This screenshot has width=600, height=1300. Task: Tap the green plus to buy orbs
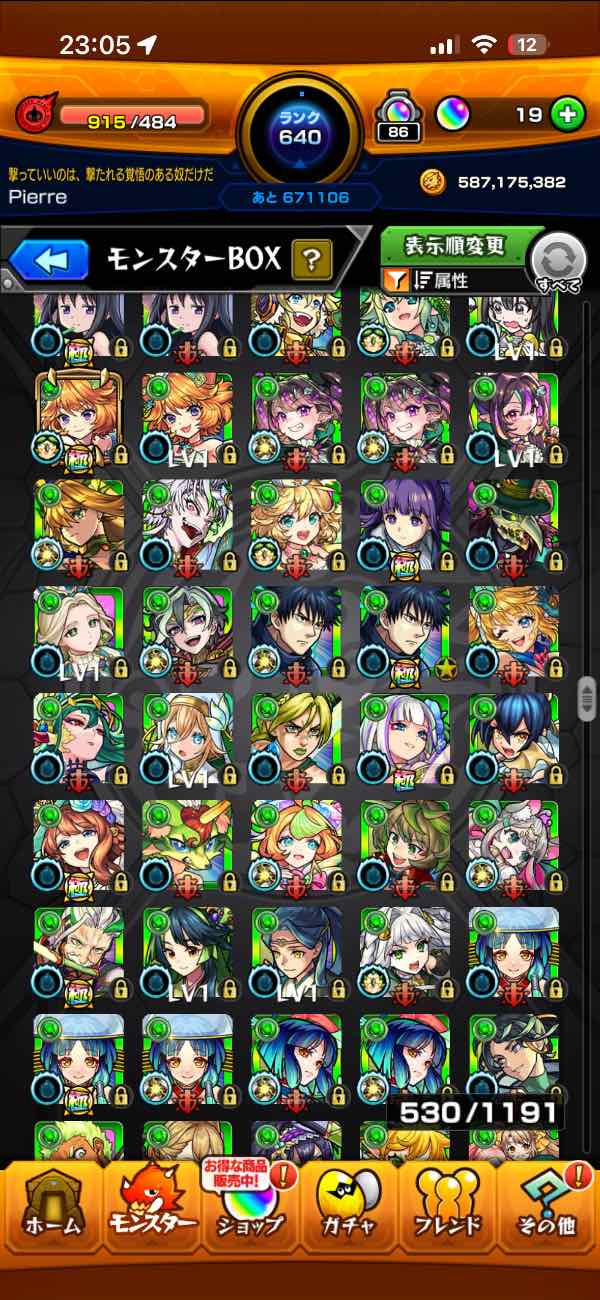coord(567,115)
